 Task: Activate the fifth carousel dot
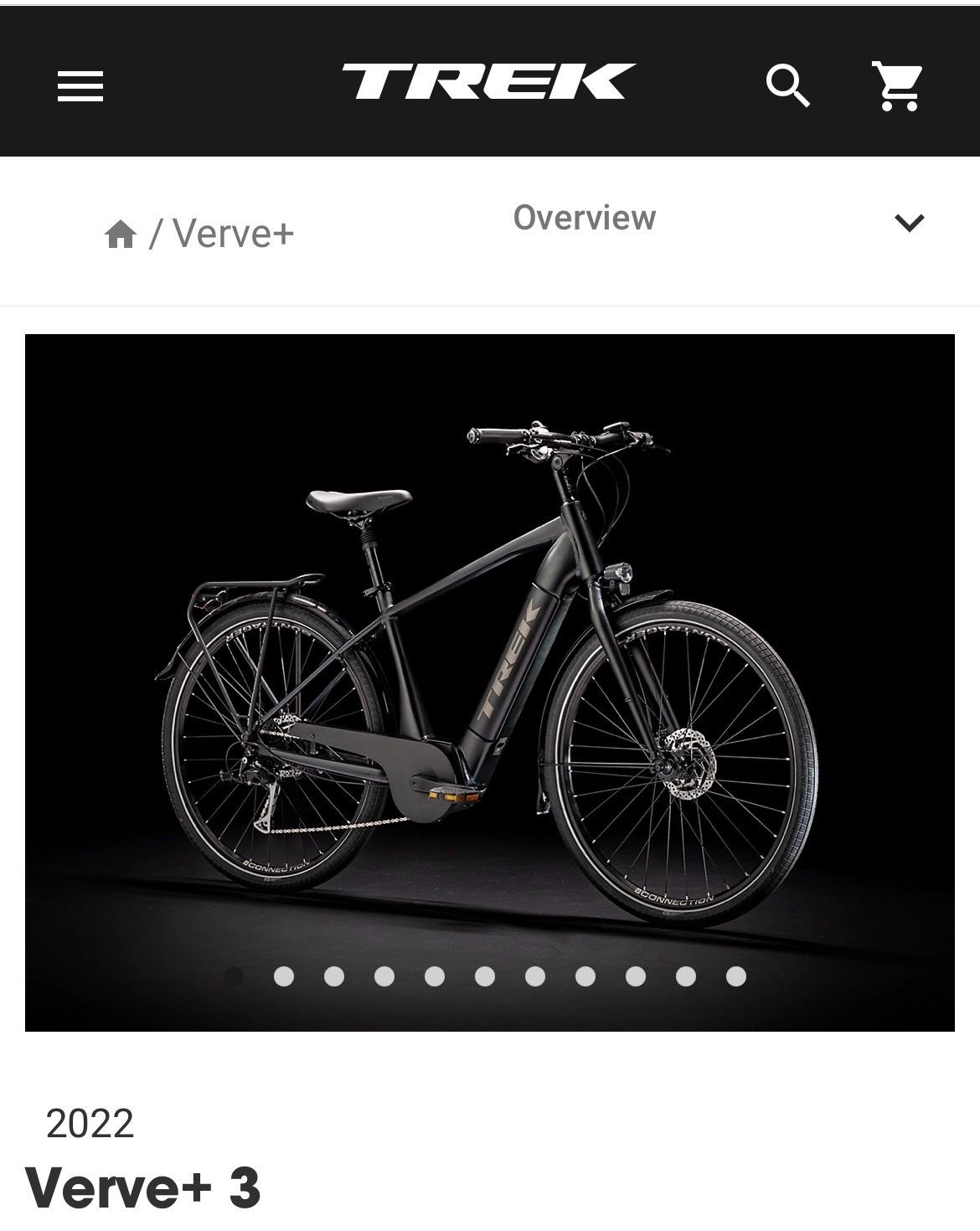pos(436,976)
